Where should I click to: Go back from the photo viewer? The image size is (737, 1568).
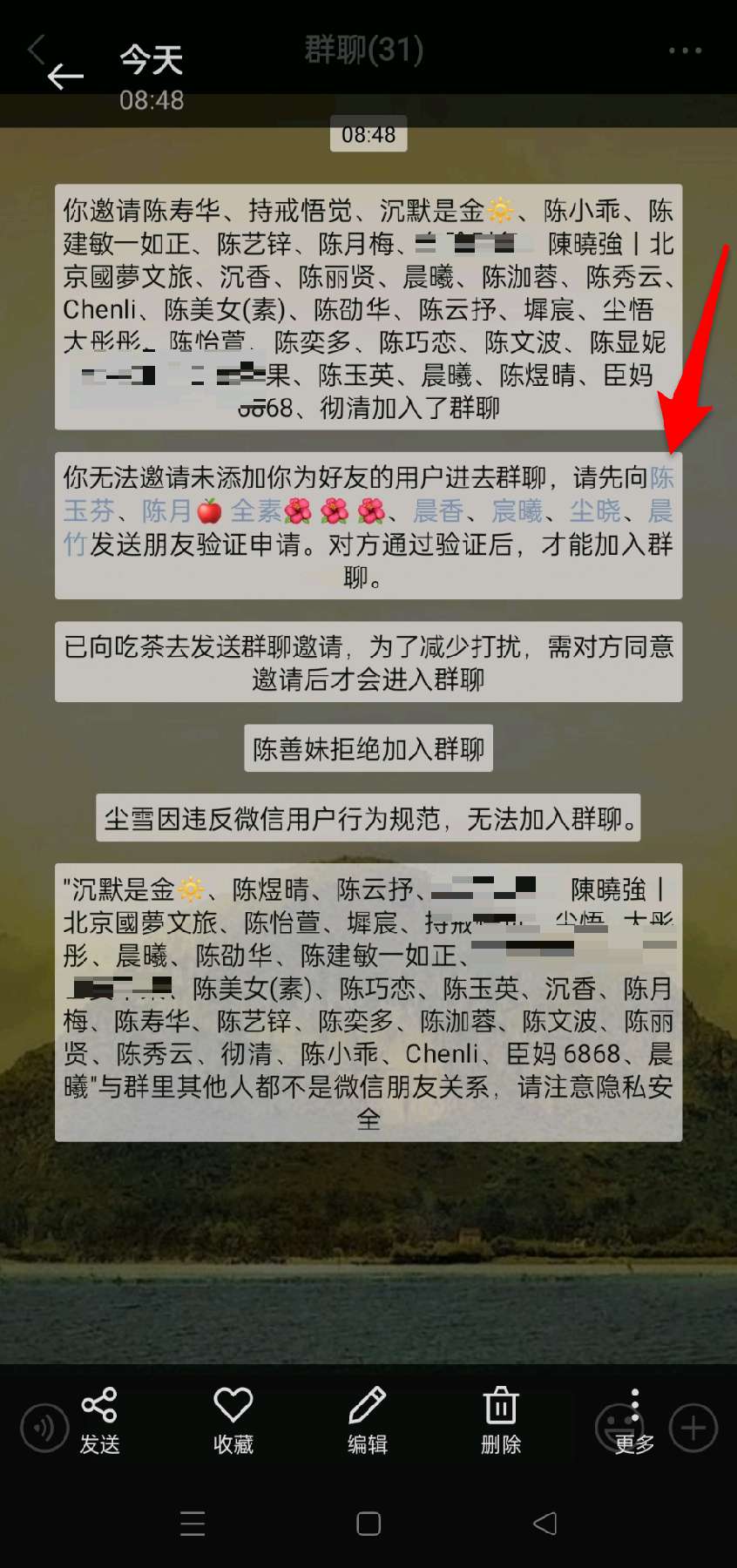click(65, 78)
